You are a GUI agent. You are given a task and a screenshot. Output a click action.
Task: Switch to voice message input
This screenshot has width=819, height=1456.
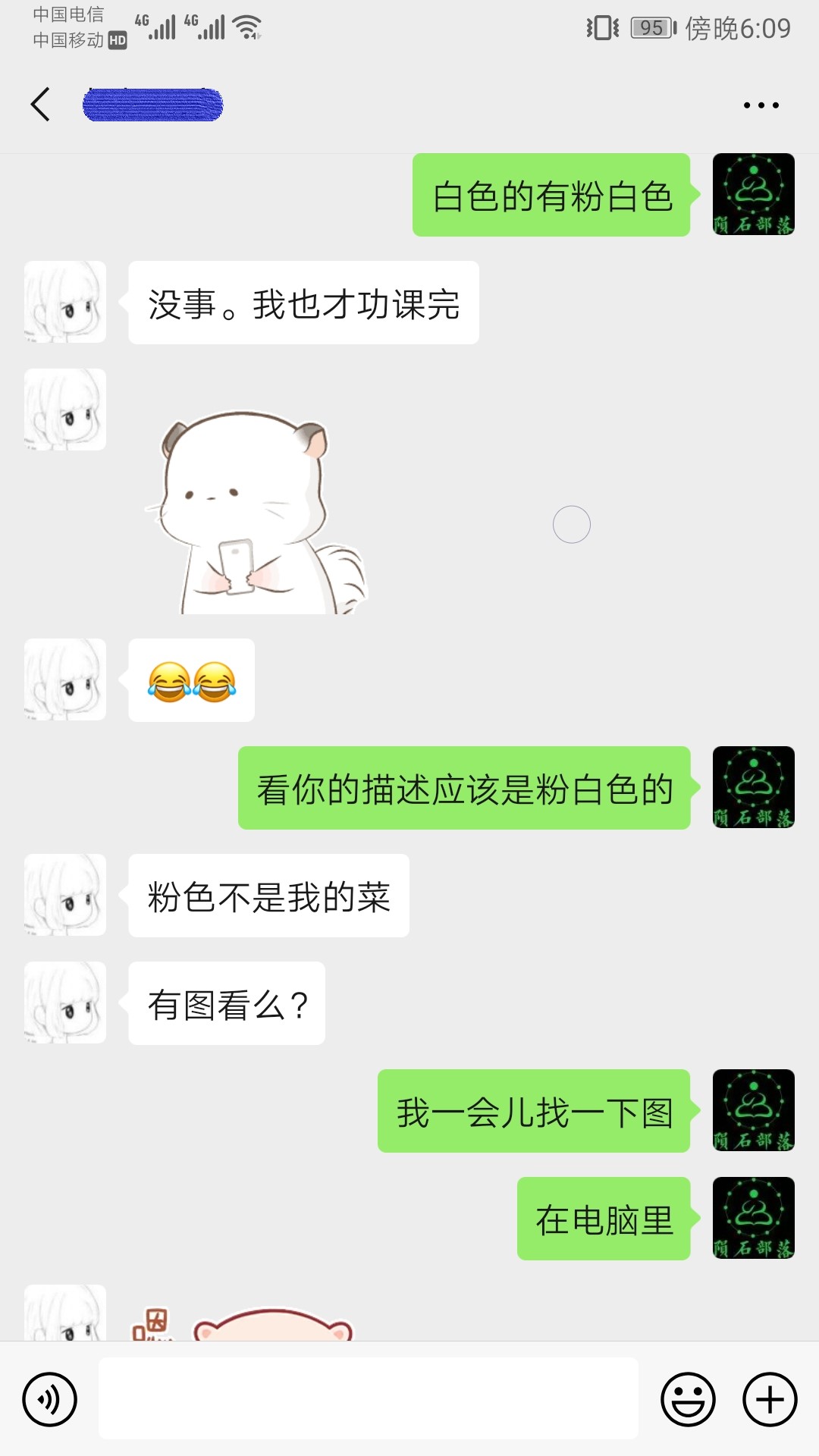click(x=50, y=1399)
